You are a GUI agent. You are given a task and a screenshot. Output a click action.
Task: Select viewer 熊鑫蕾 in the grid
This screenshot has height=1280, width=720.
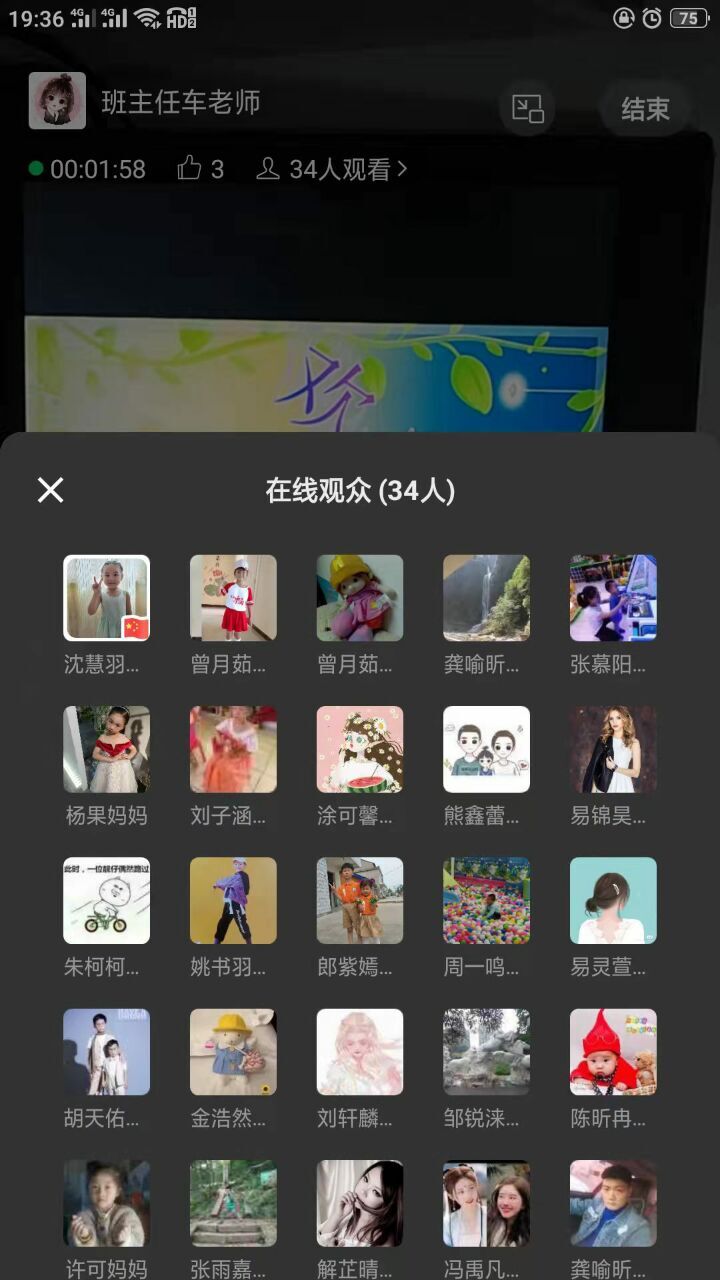pyautogui.click(x=487, y=749)
